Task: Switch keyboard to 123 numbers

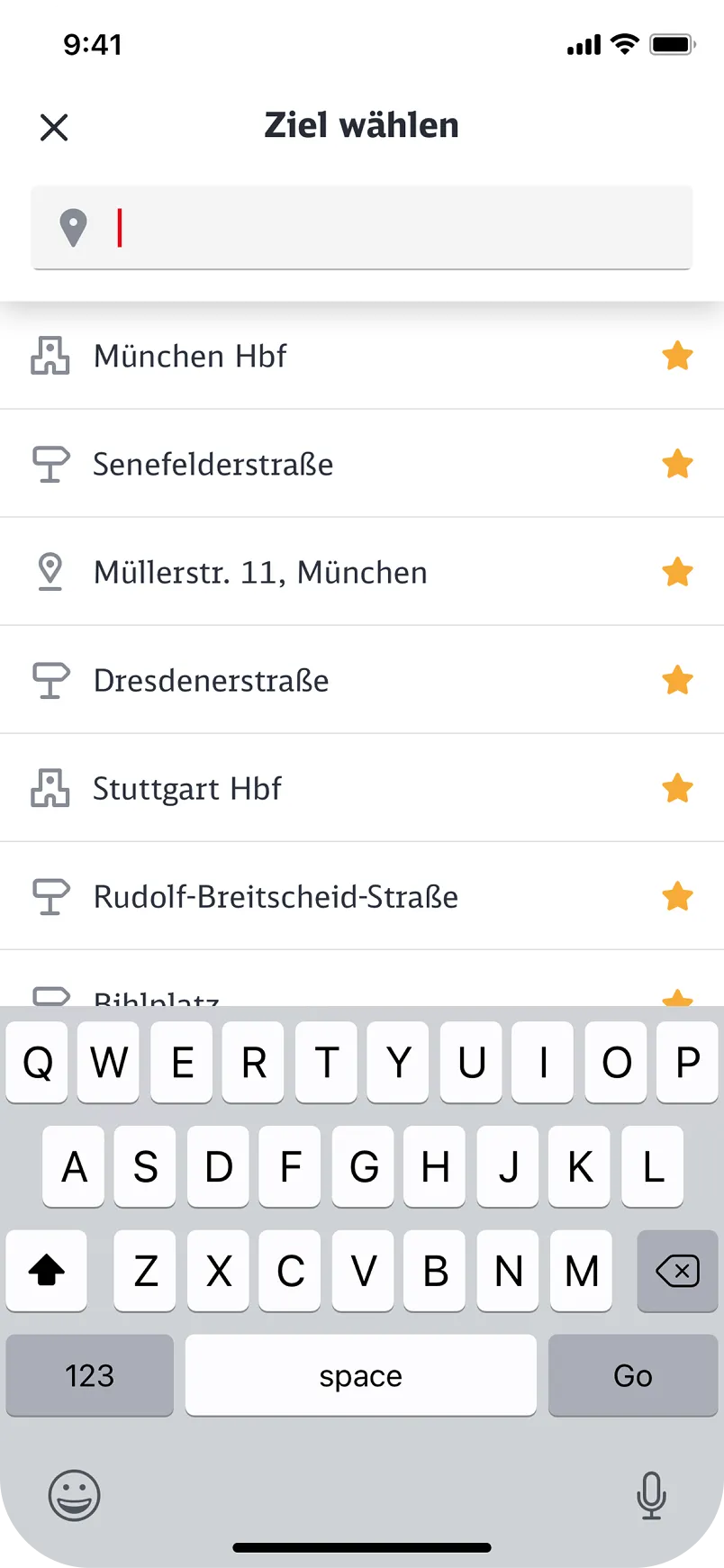Action: 89,1375
